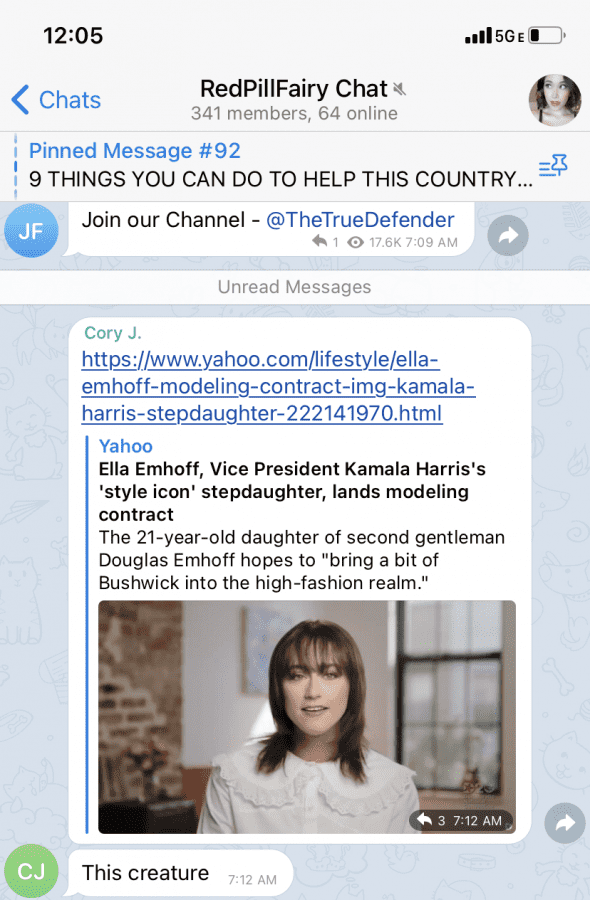Forward the Join our Channel message

[x=508, y=235]
